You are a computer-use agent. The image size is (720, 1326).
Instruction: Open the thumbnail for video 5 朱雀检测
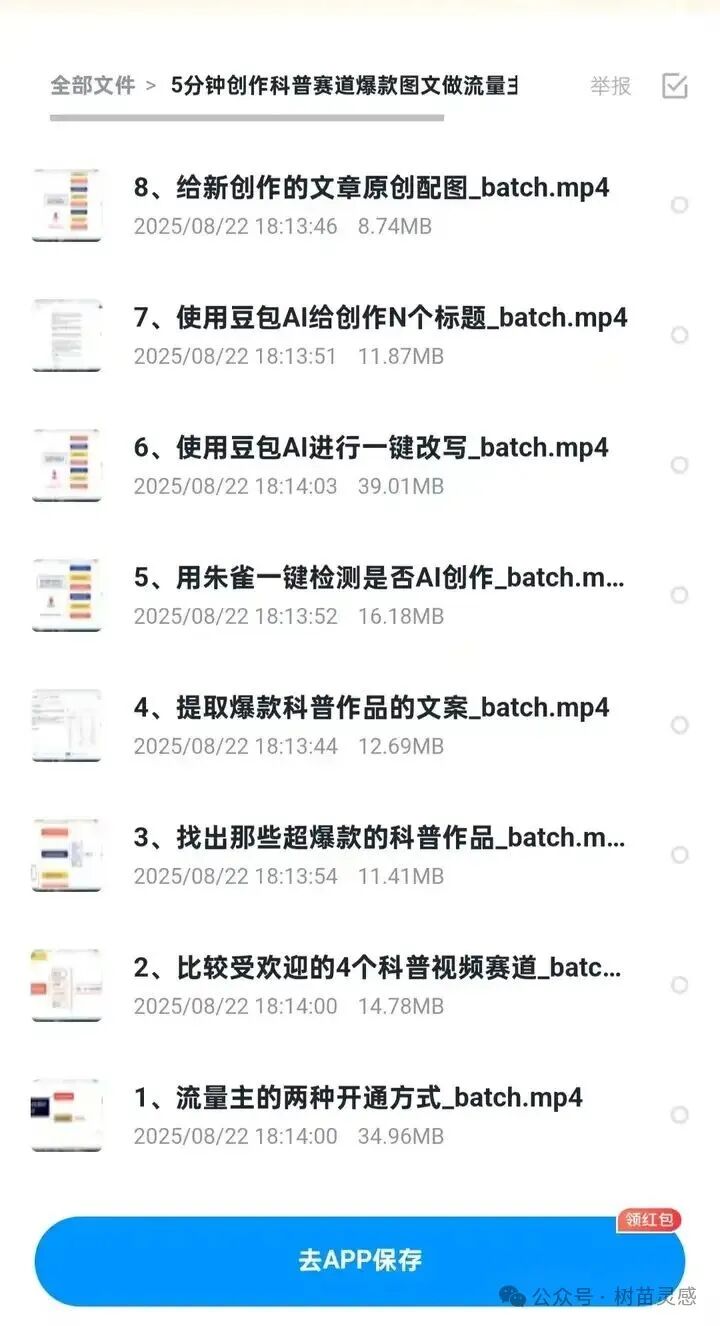pos(66,595)
